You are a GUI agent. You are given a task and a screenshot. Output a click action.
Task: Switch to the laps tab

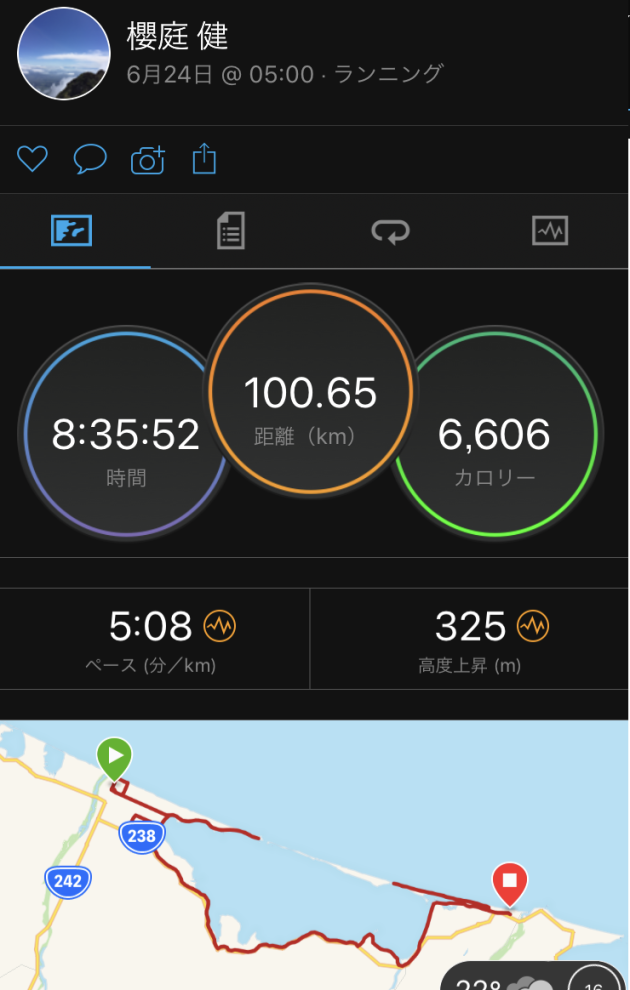click(391, 232)
